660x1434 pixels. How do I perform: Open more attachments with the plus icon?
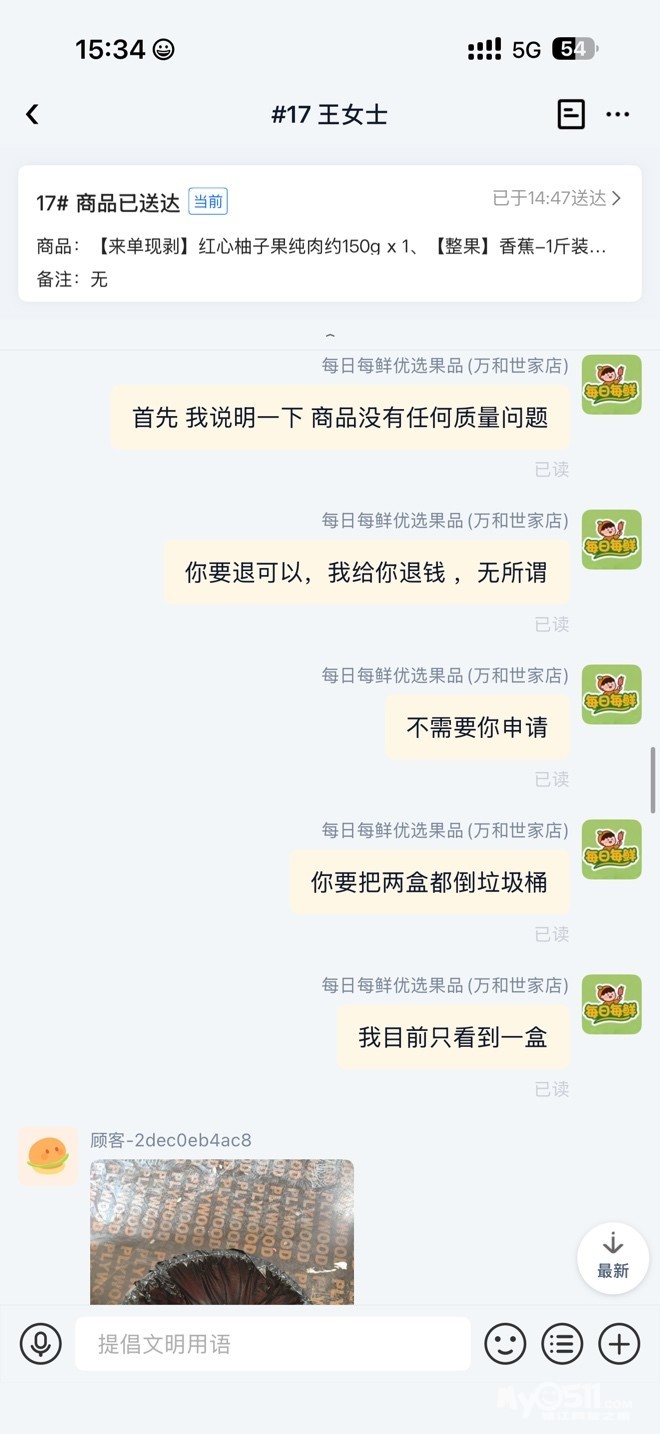619,1344
